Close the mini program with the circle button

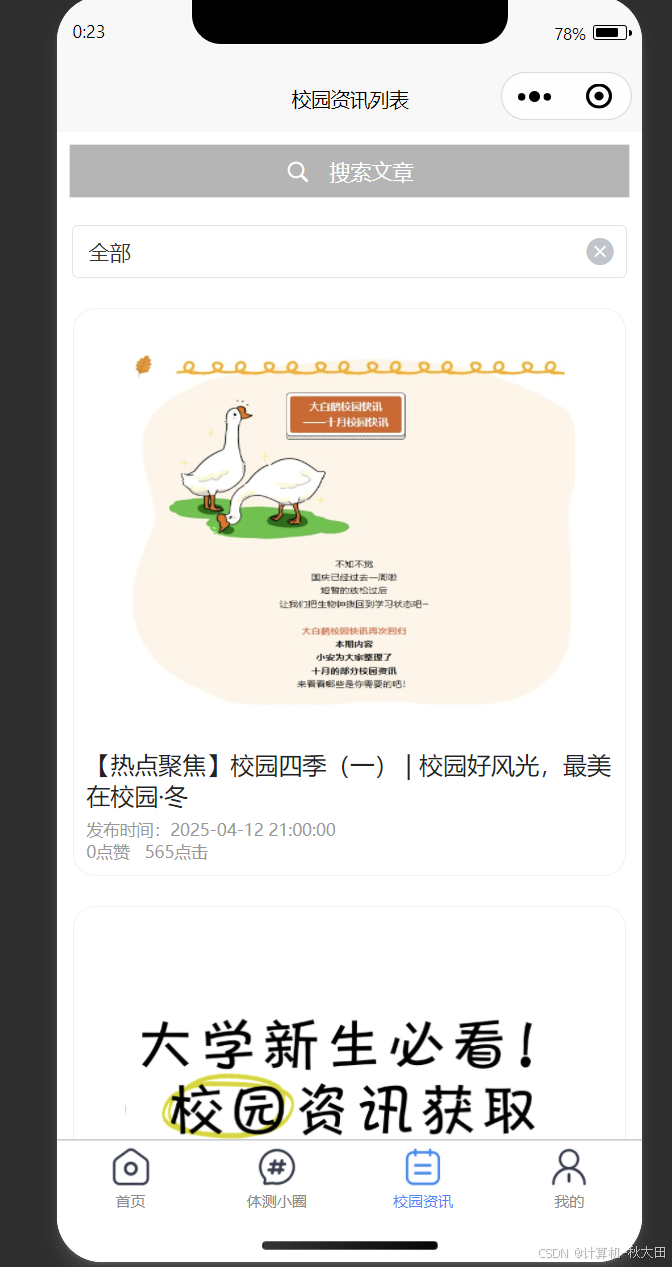pyautogui.click(x=598, y=97)
